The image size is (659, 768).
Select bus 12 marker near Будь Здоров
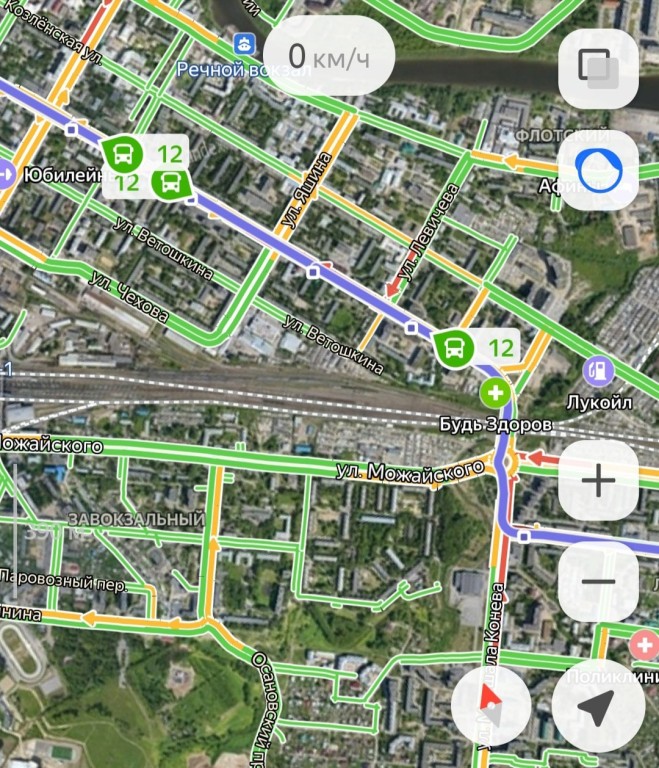point(456,348)
